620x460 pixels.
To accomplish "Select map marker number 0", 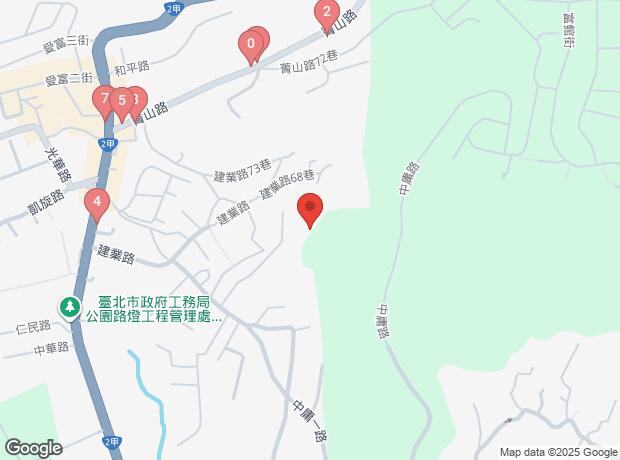I will click(x=251, y=46).
